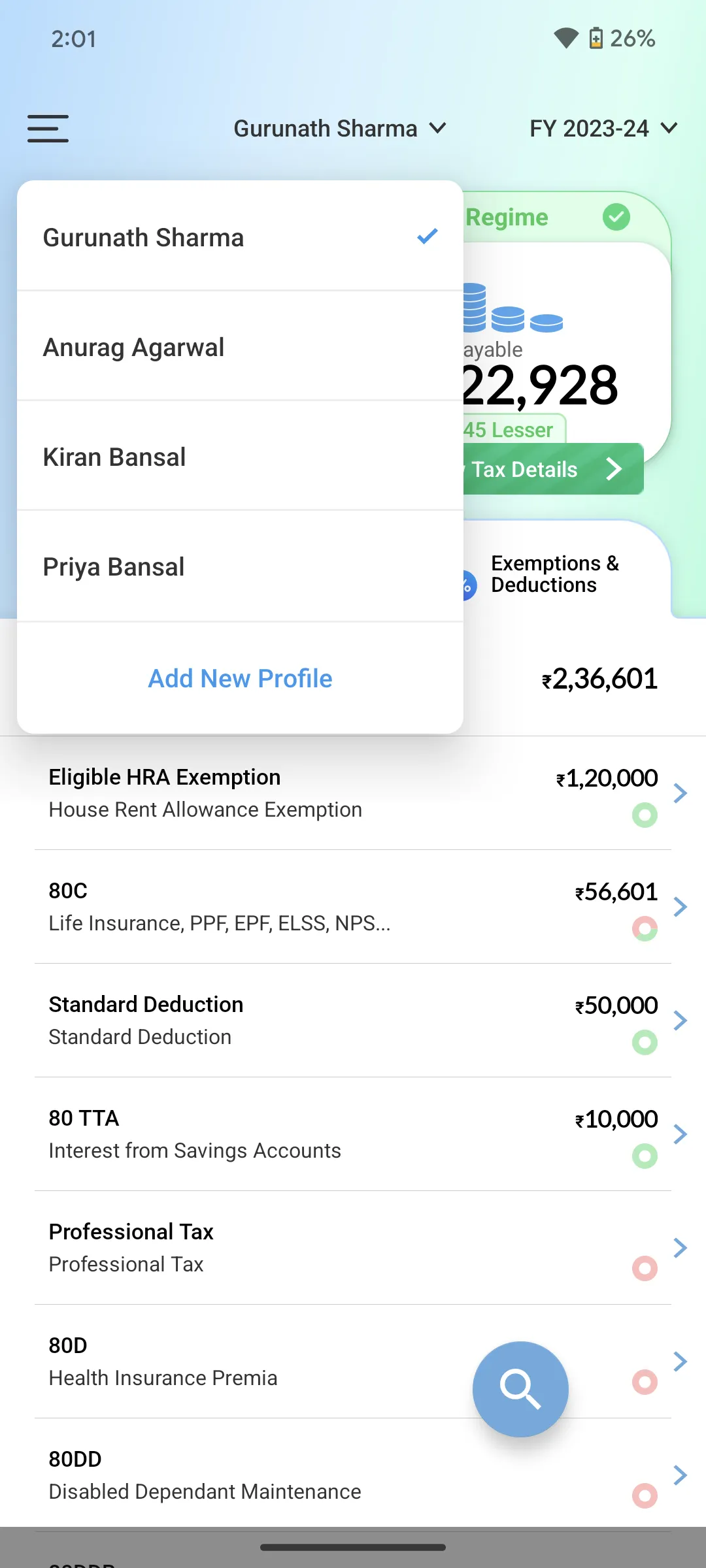Tap the chevron on 80D Health Insurance row
Screen dimensions: 706x1568
680,1362
